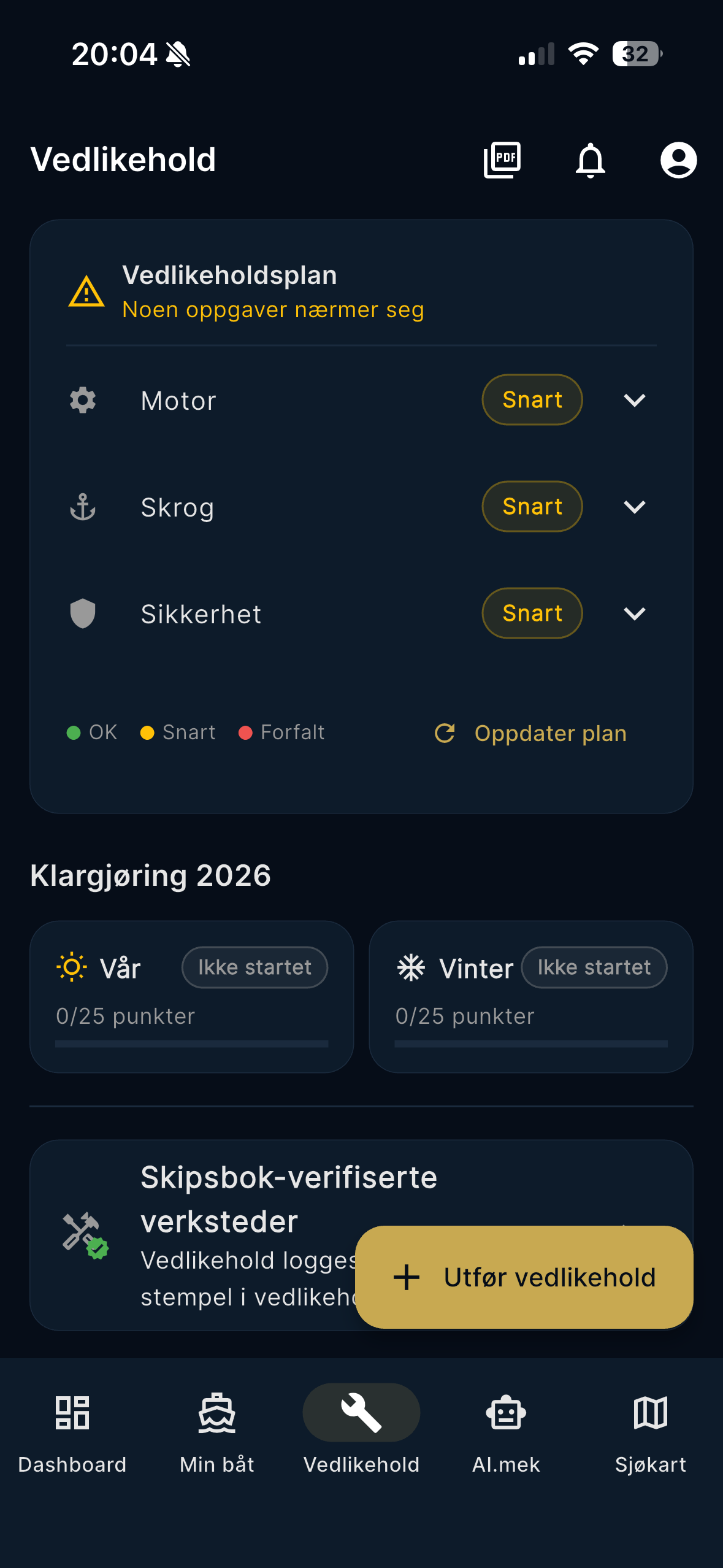Select the Skrog anchor icon

pos(83,507)
